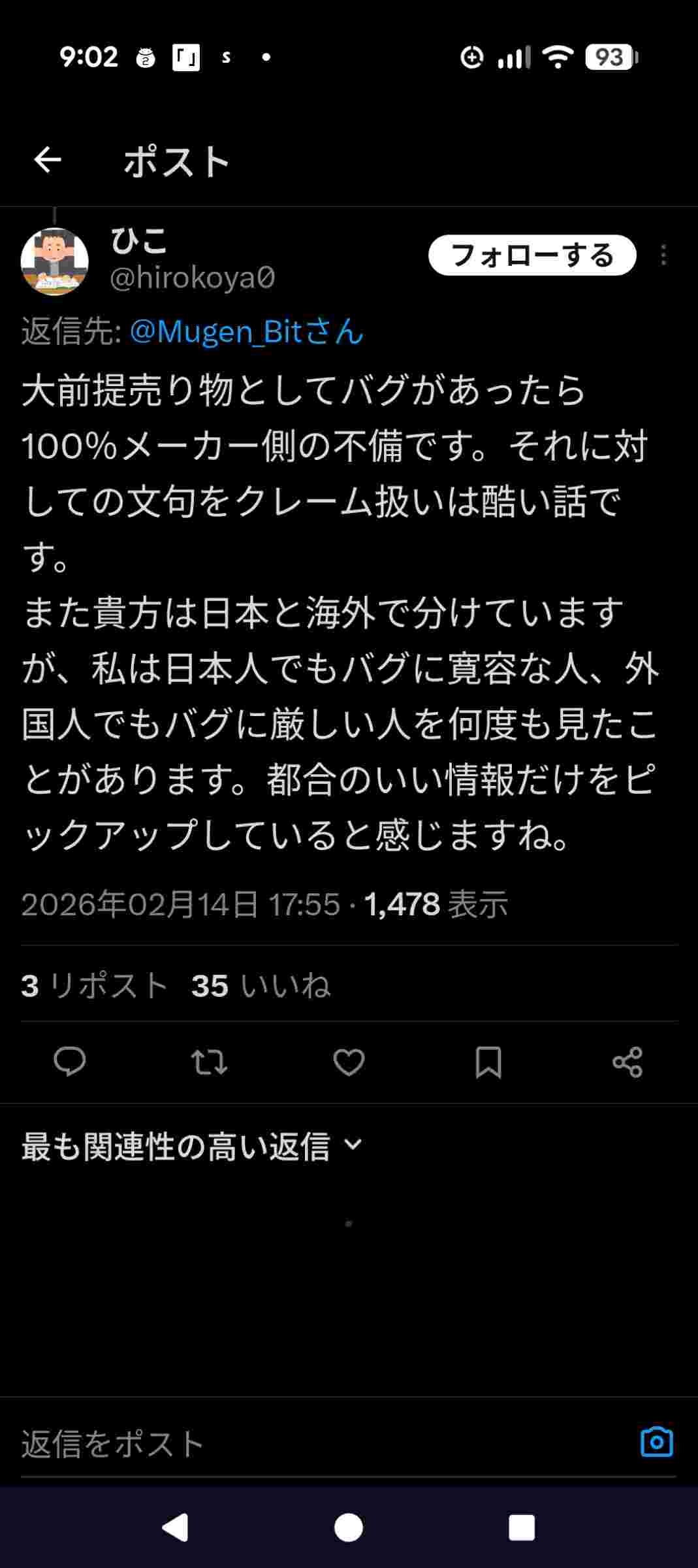Reply to ひこ's post
The image size is (698, 1568).
[70, 1062]
